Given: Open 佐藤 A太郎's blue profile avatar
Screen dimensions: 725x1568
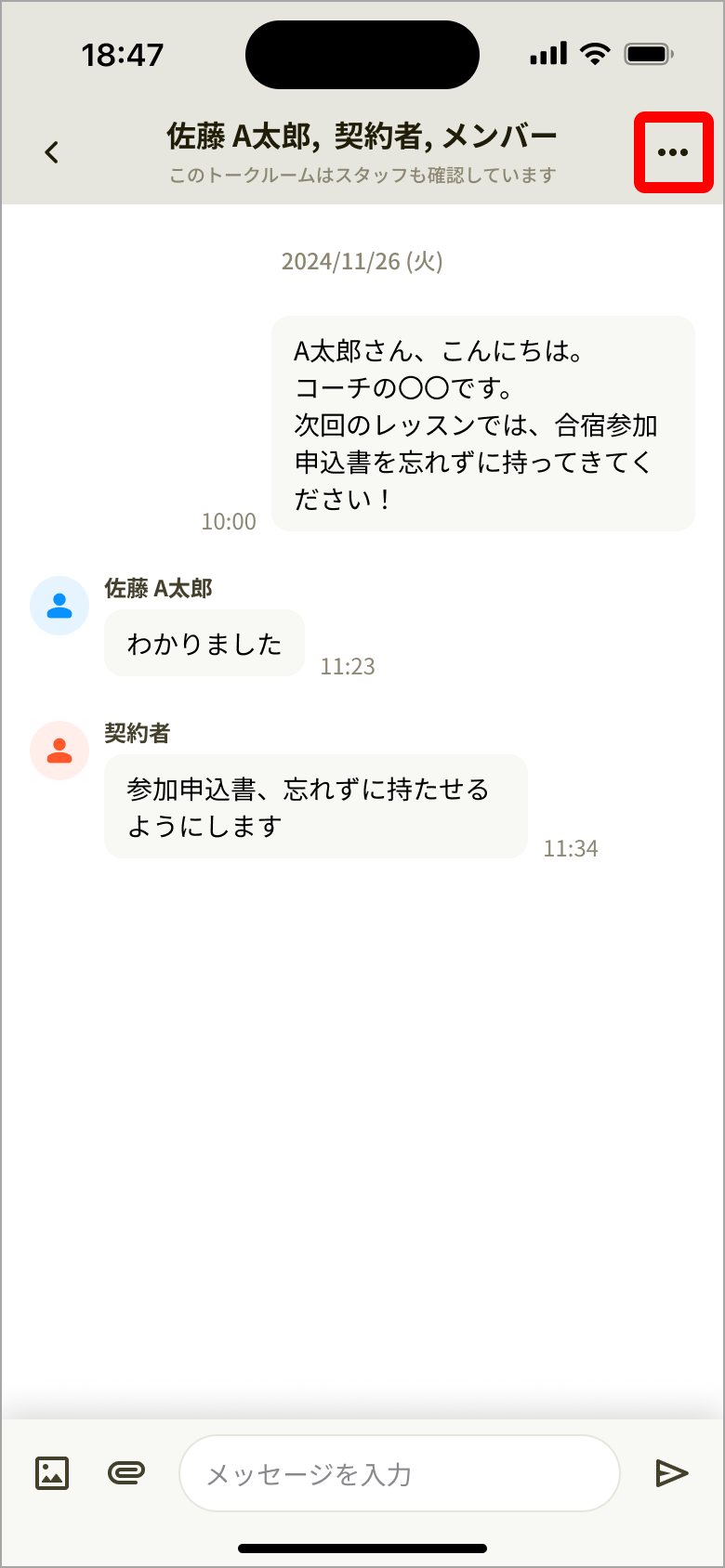Looking at the screenshot, I should click(x=59, y=605).
